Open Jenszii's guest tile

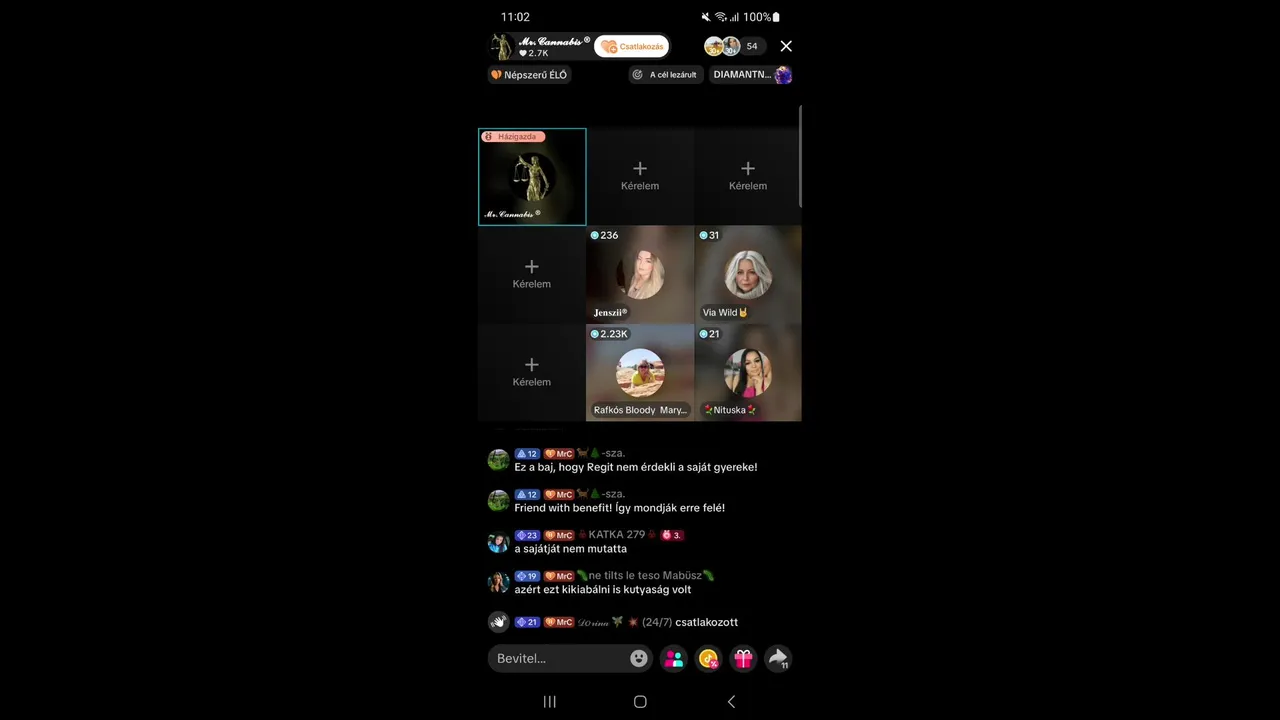coord(640,274)
